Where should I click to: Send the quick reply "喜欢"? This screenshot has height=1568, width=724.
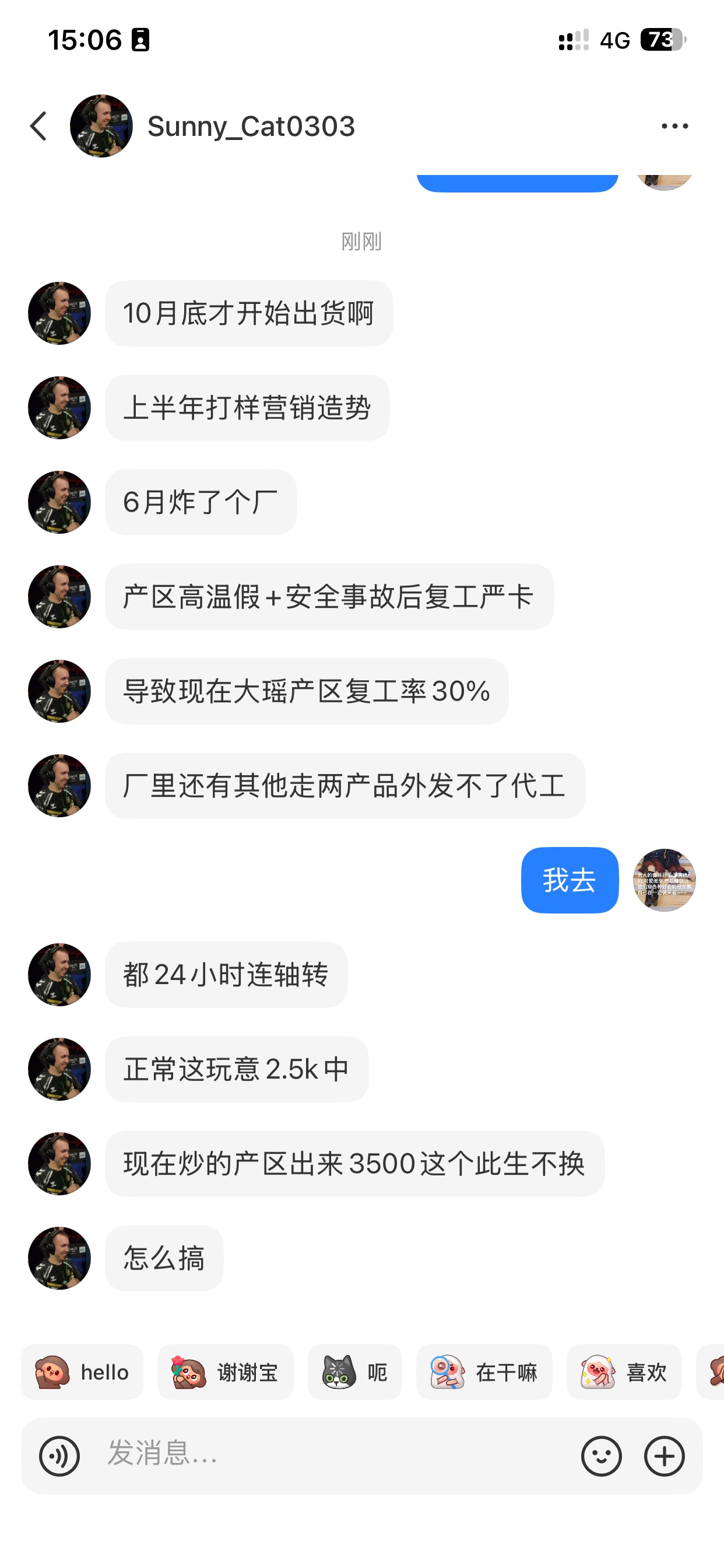pyautogui.click(x=624, y=1372)
